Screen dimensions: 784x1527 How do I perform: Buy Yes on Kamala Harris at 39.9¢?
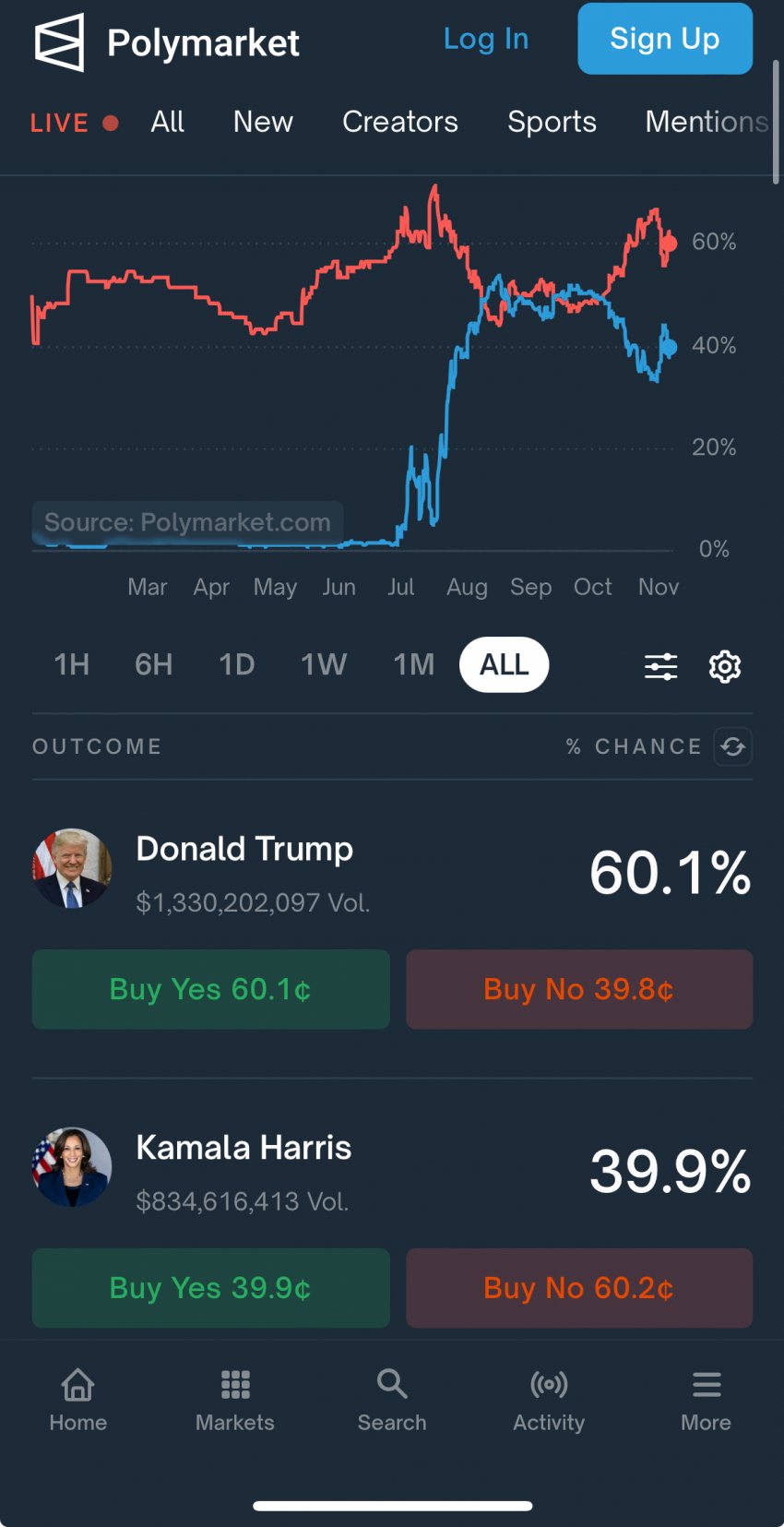click(211, 1288)
